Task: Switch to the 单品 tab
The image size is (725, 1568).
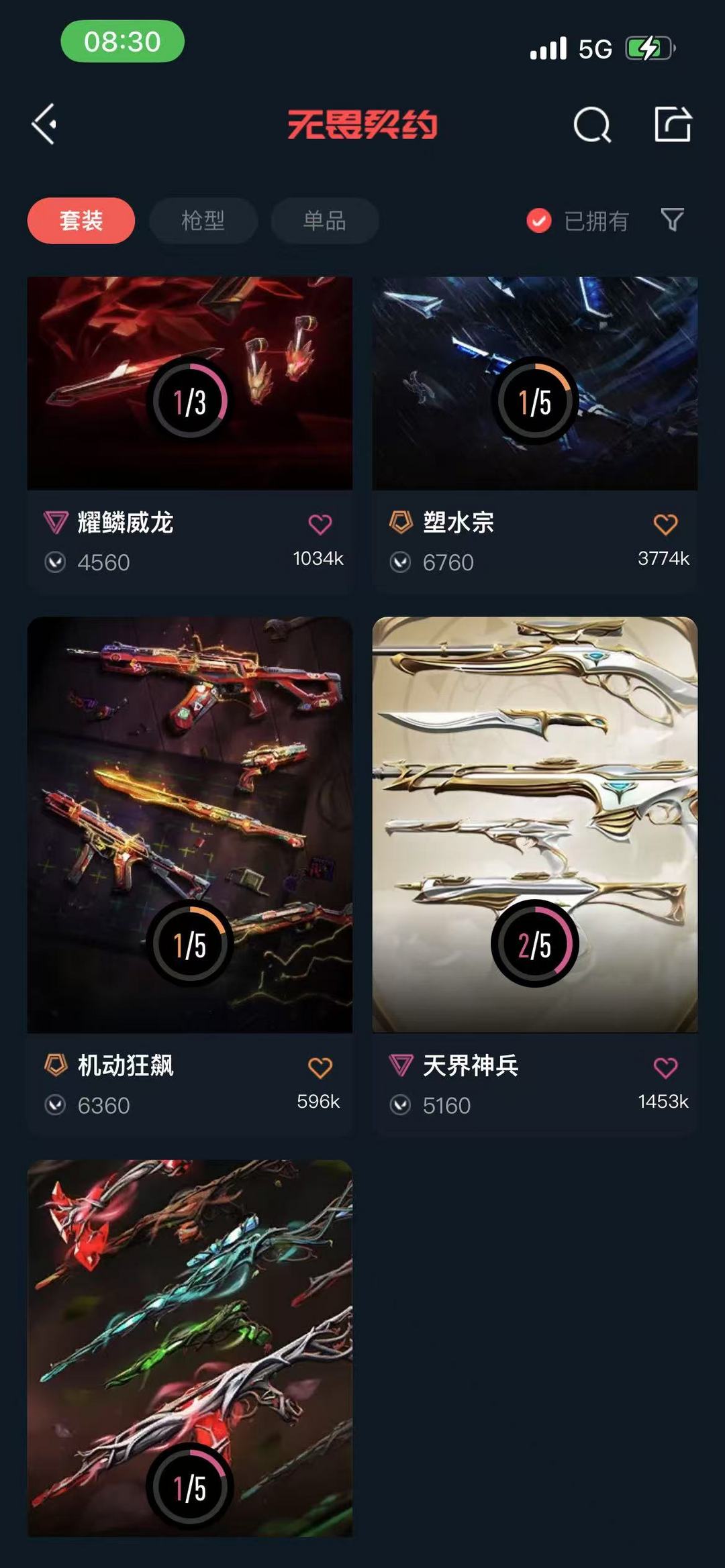Action: (325, 220)
